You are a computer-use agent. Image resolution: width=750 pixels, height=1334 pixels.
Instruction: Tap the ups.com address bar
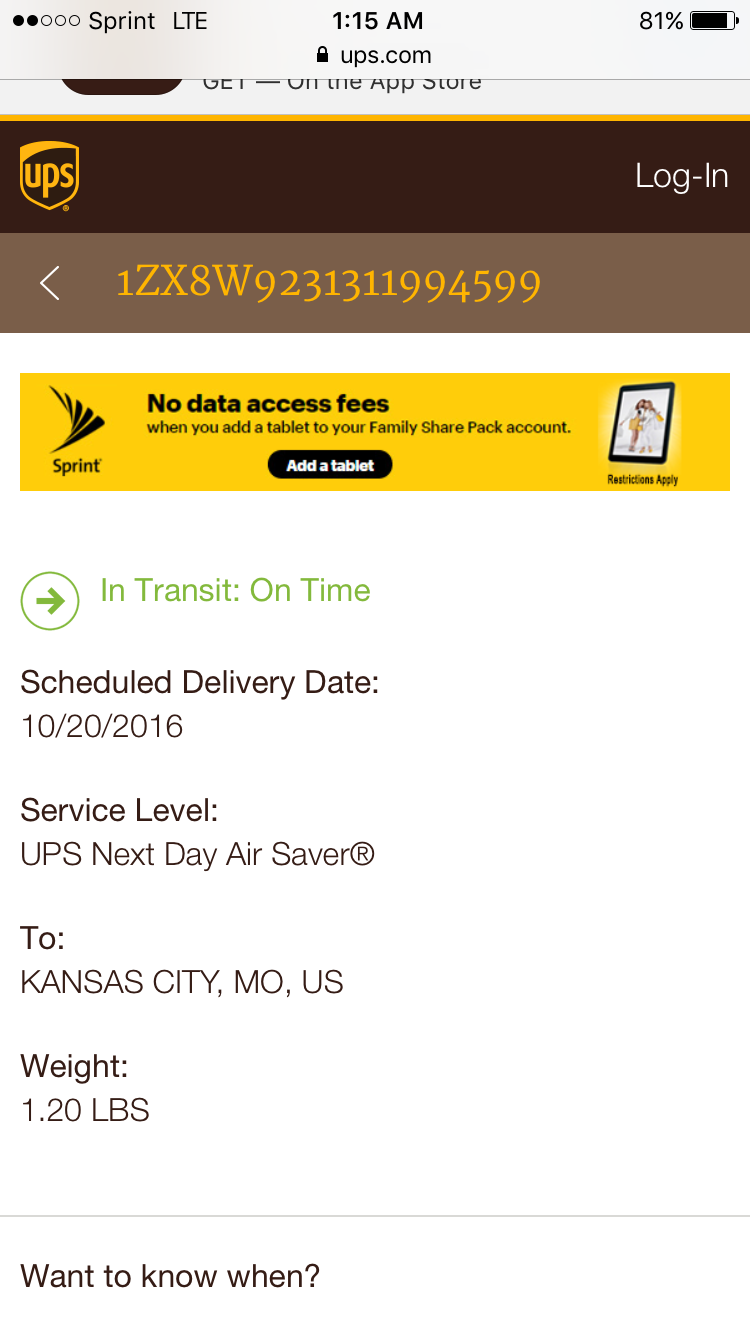[x=375, y=55]
